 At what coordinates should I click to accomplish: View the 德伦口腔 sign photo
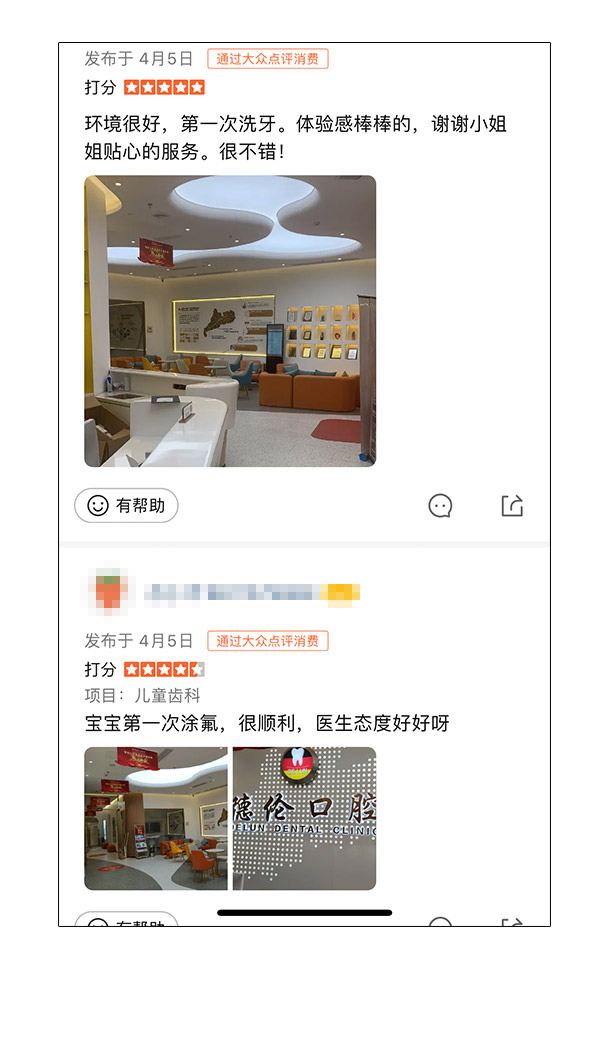304,818
